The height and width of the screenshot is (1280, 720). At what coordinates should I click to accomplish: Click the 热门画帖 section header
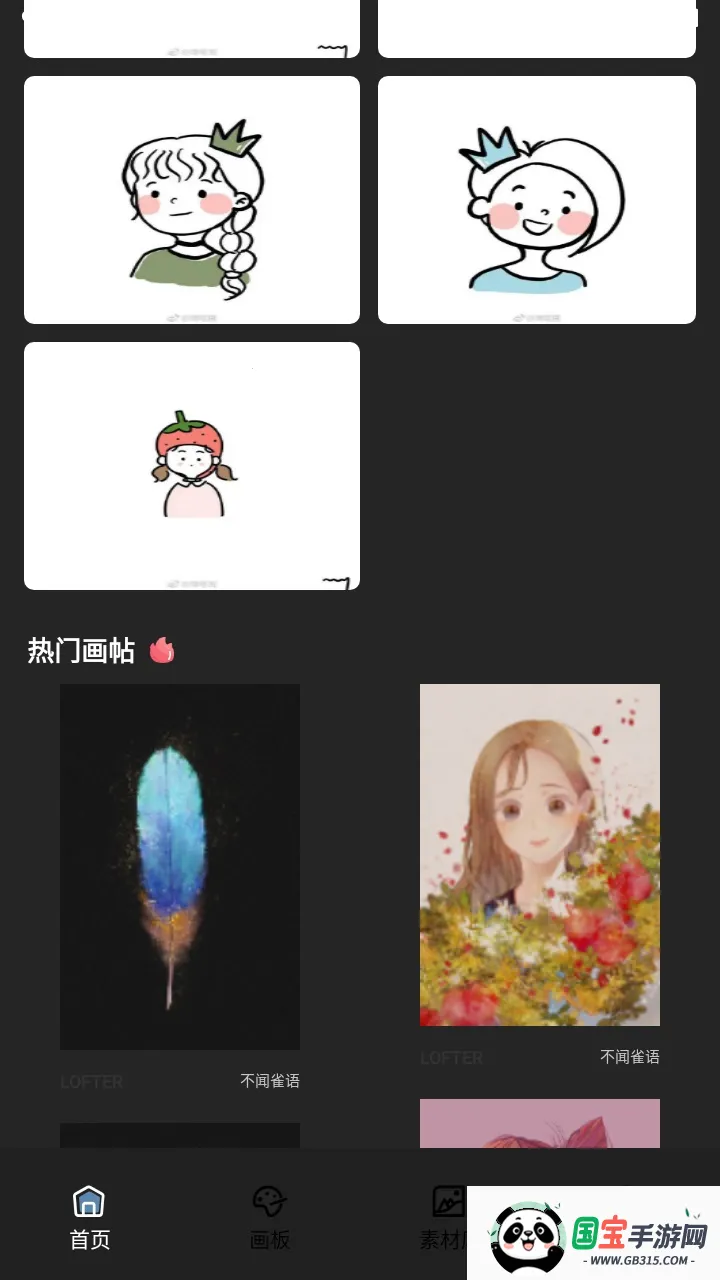click(80, 649)
